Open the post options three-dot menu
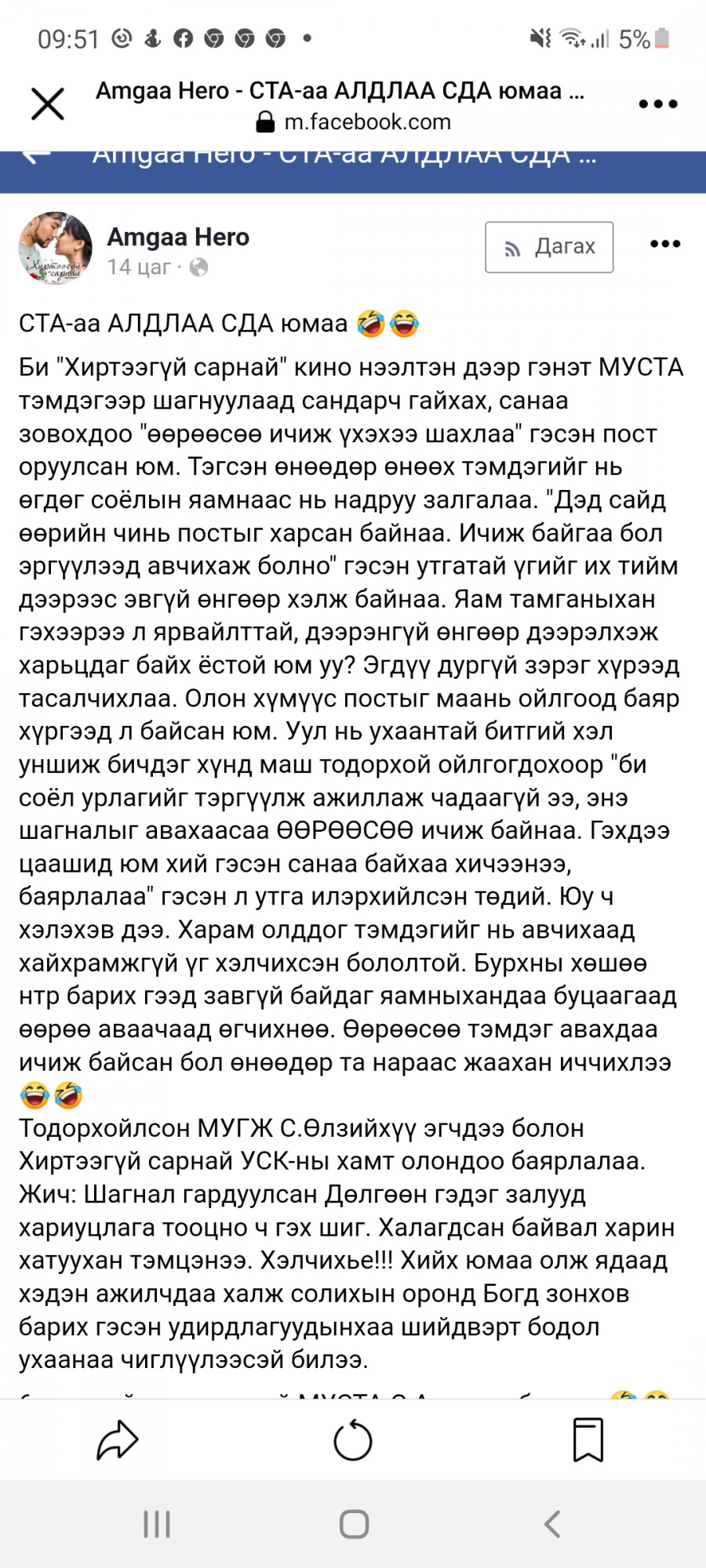This screenshot has width=706, height=1568. click(665, 244)
